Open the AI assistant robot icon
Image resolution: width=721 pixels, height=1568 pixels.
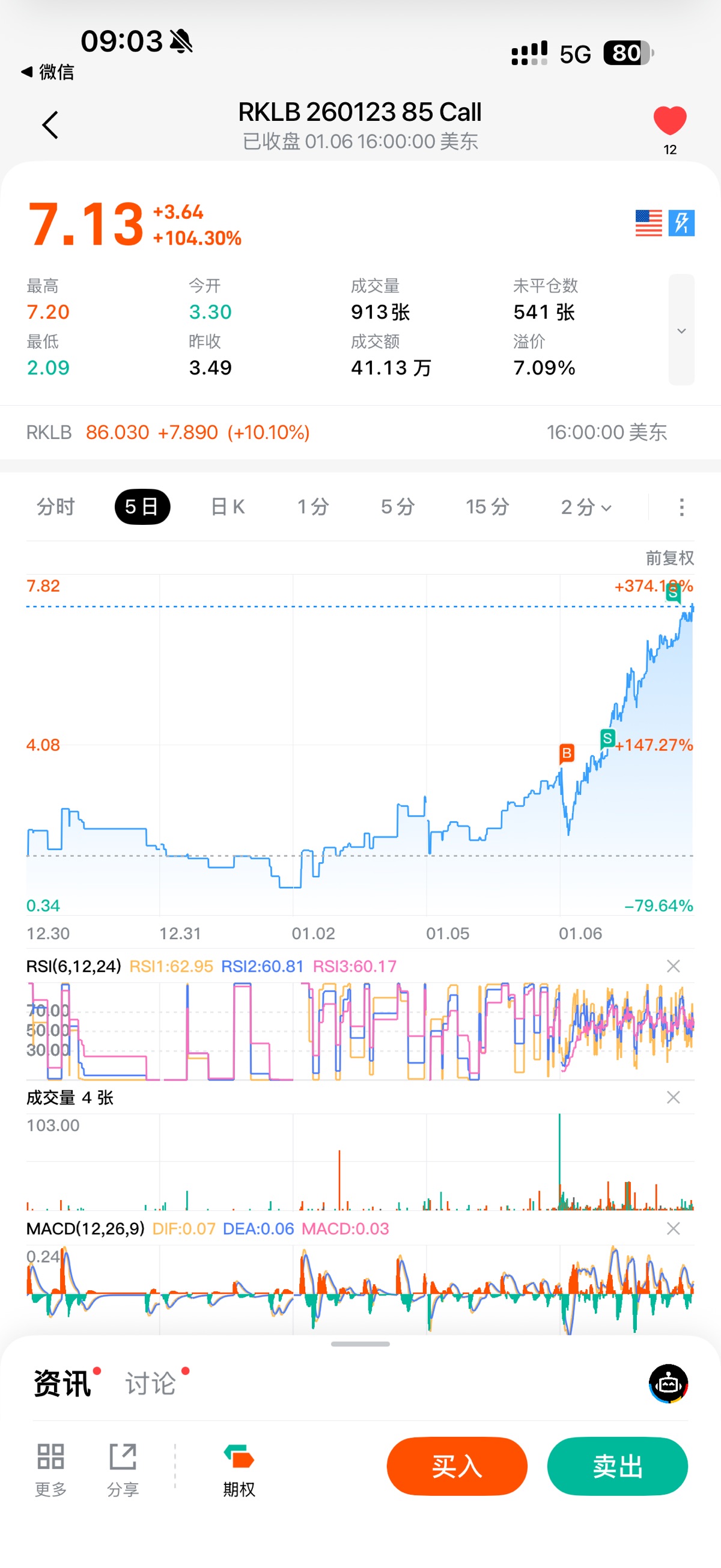[668, 1383]
